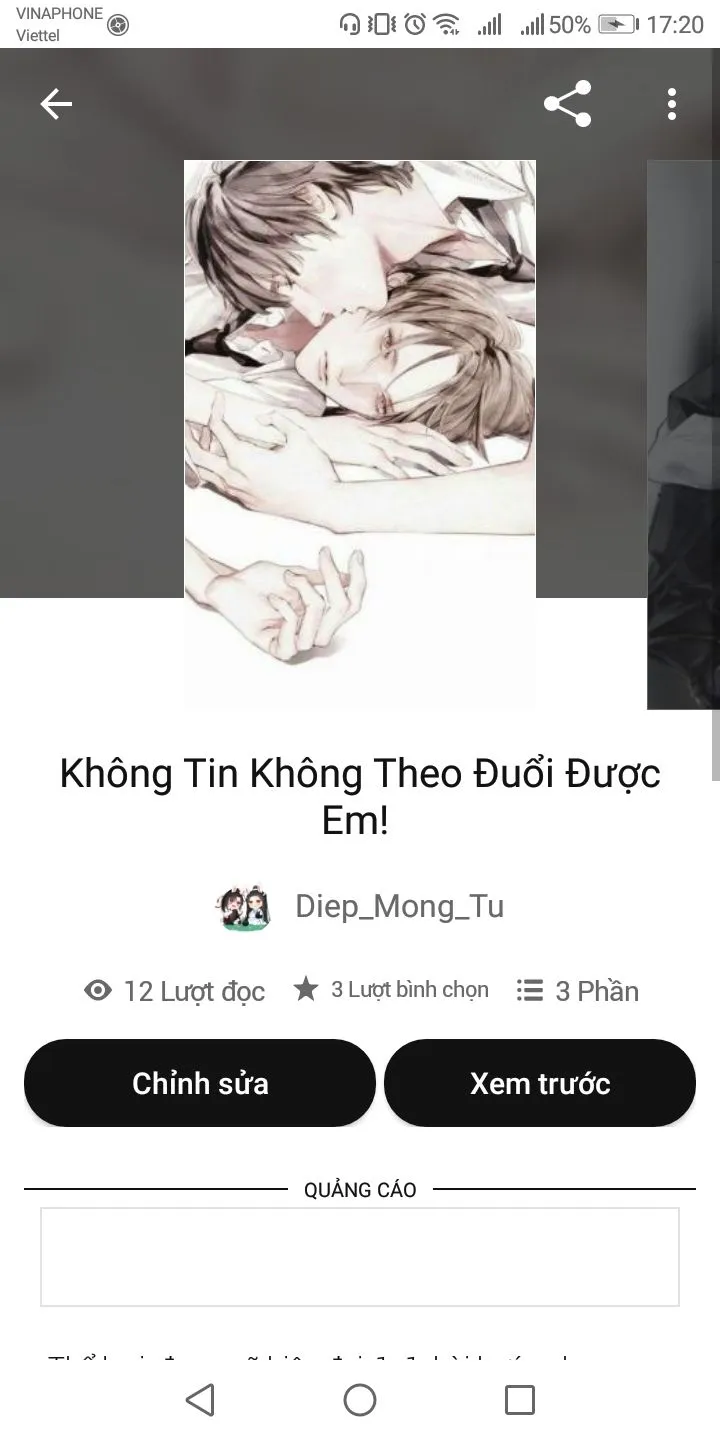Open the three-dot overflow menu
Screen dimensions: 720x1440
[672, 104]
